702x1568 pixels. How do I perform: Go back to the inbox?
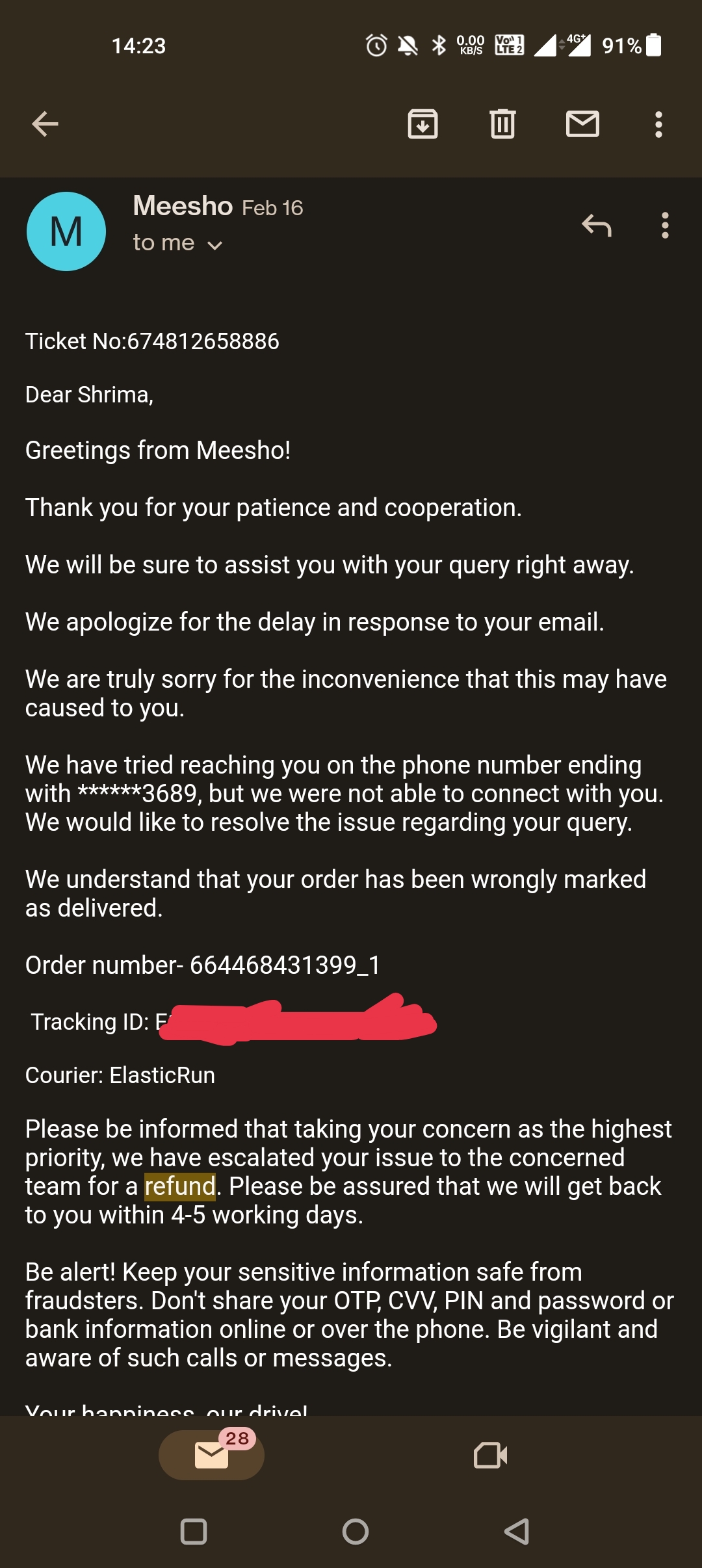45,124
